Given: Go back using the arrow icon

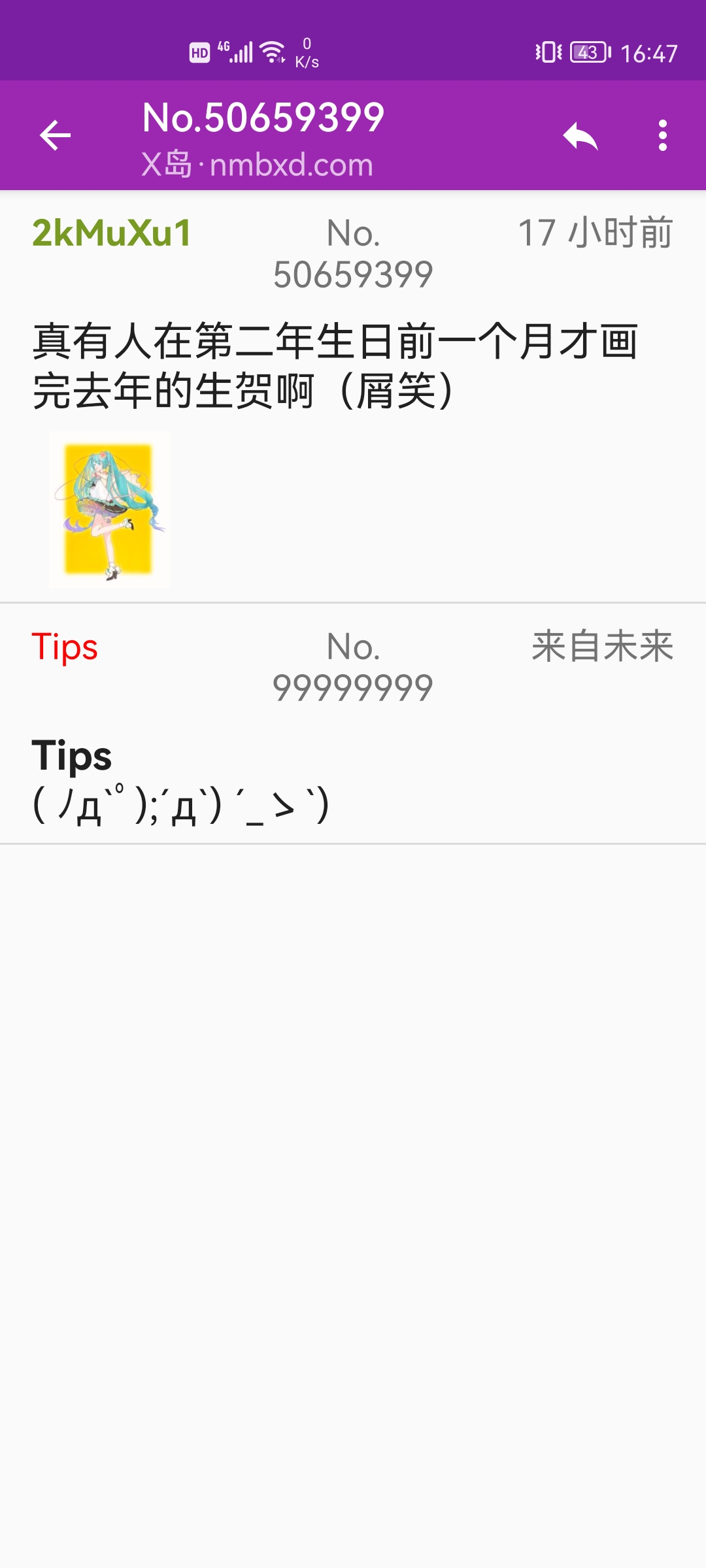Looking at the screenshot, I should tap(55, 135).
